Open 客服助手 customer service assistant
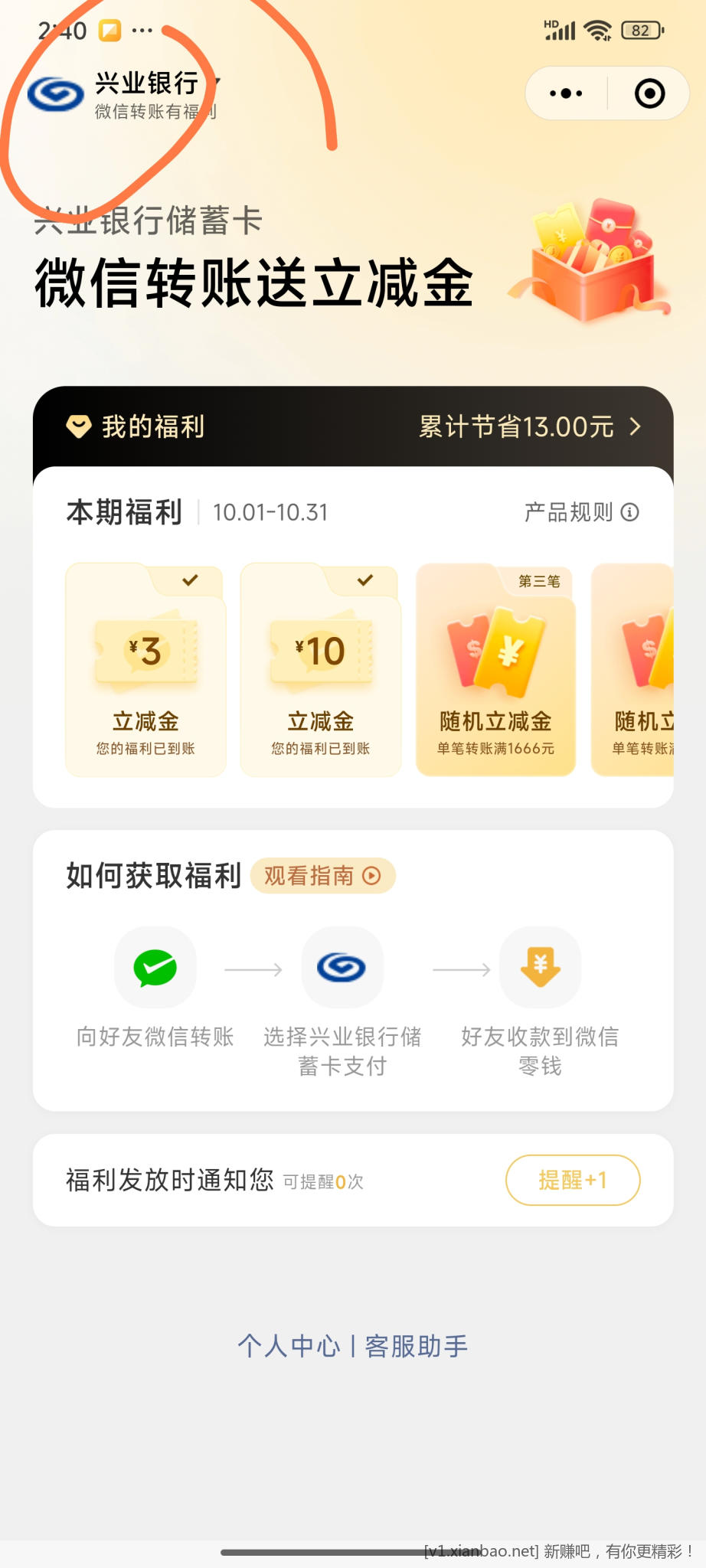 [417, 1345]
